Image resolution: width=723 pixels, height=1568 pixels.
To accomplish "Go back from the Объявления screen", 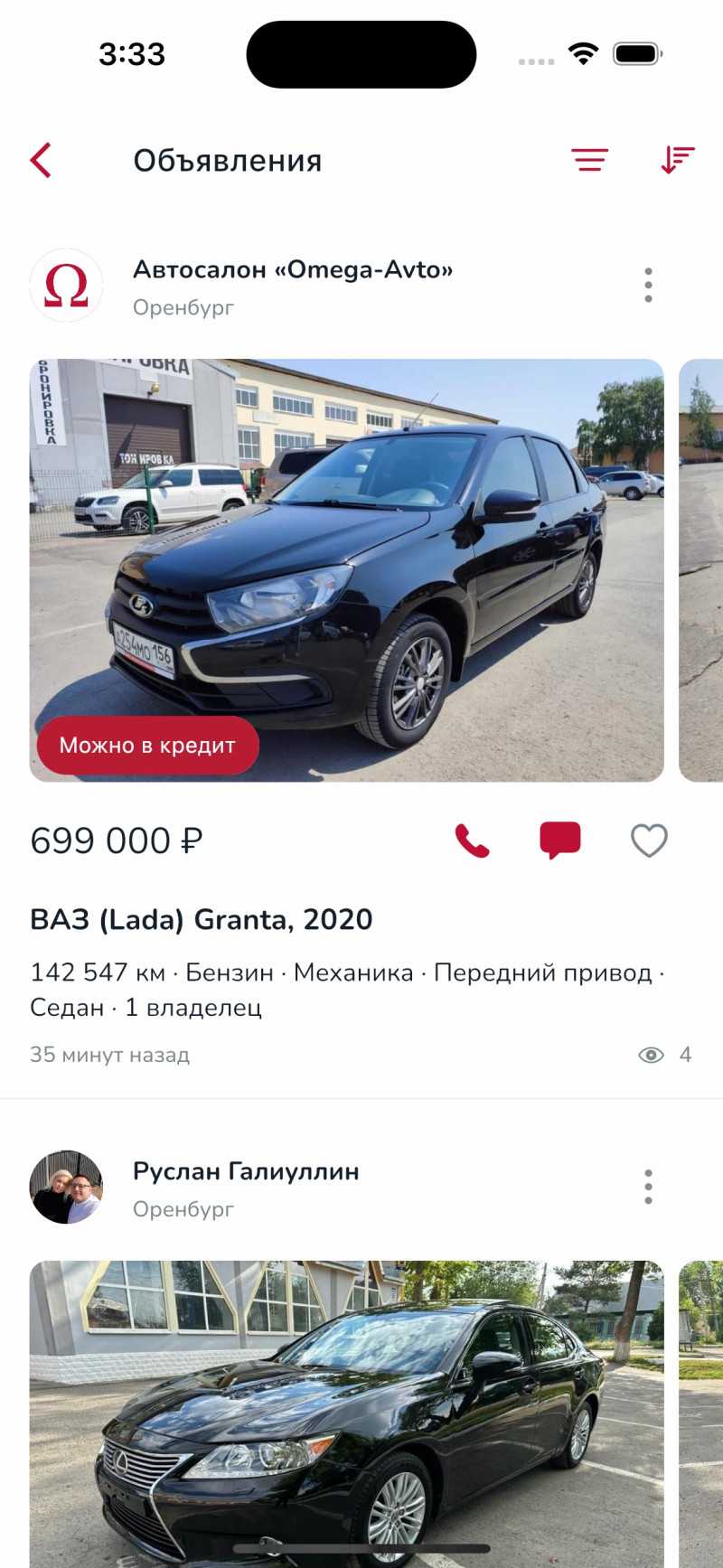I will (x=42, y=161).
